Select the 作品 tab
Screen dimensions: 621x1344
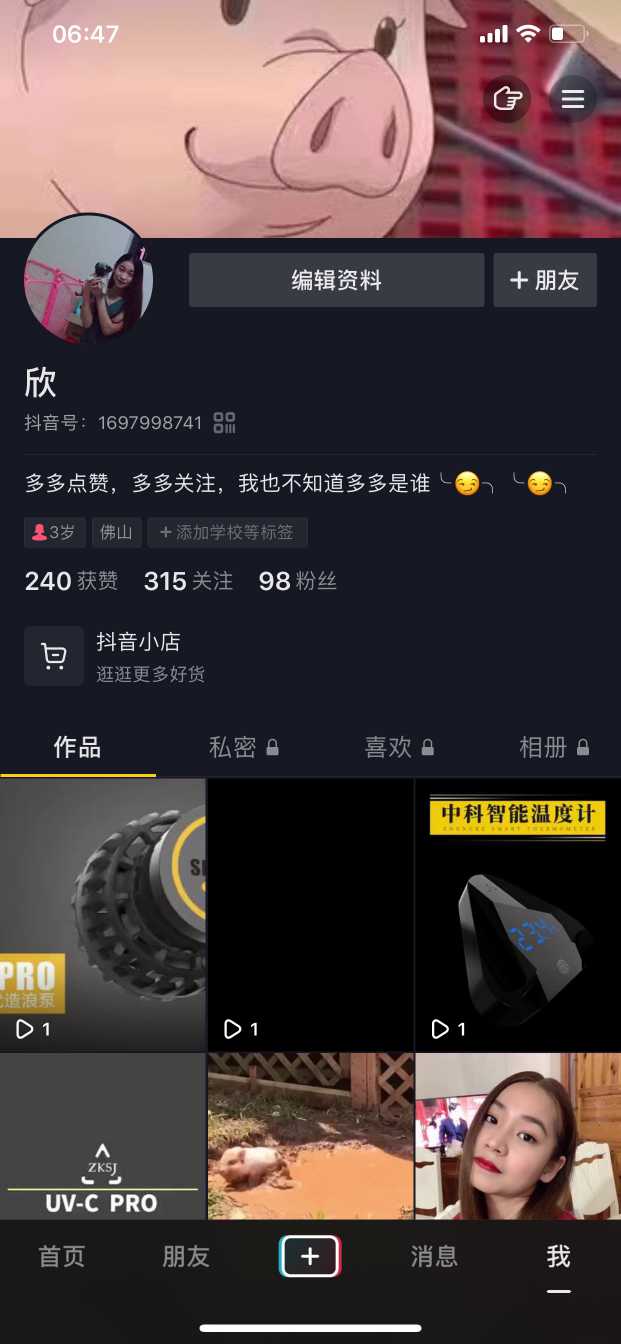point(78,747)
